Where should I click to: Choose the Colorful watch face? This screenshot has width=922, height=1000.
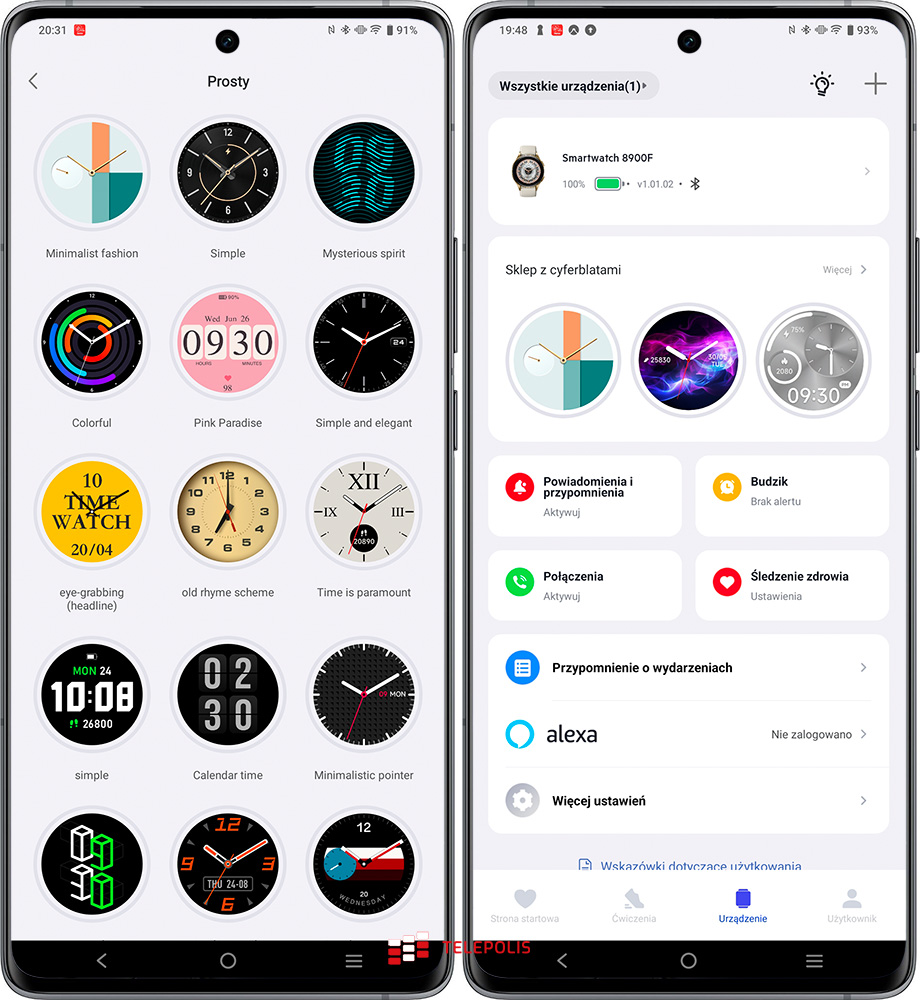[92, 343]
